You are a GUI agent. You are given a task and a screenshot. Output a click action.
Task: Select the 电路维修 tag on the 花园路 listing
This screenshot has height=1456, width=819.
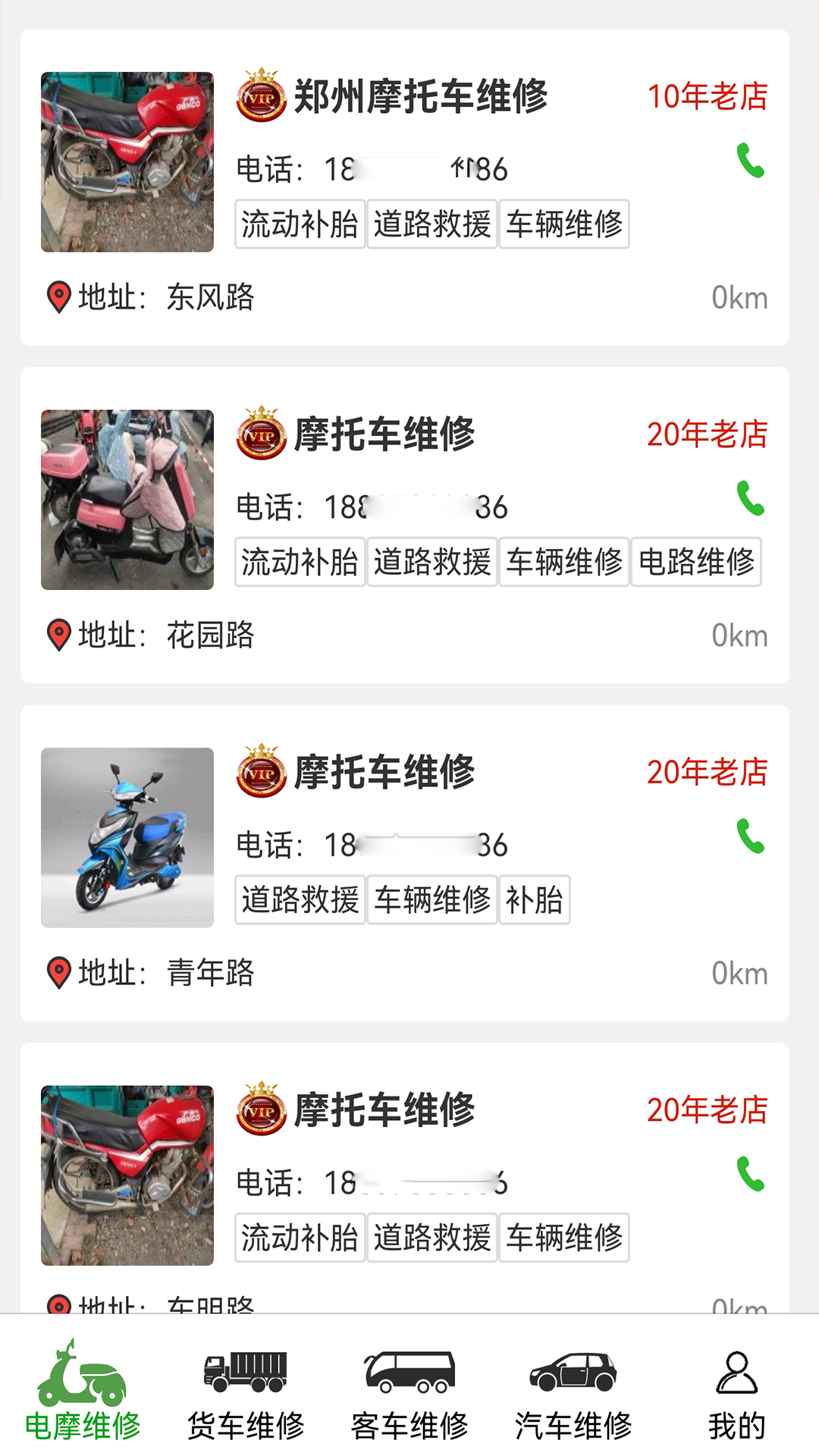click(697, 562)
